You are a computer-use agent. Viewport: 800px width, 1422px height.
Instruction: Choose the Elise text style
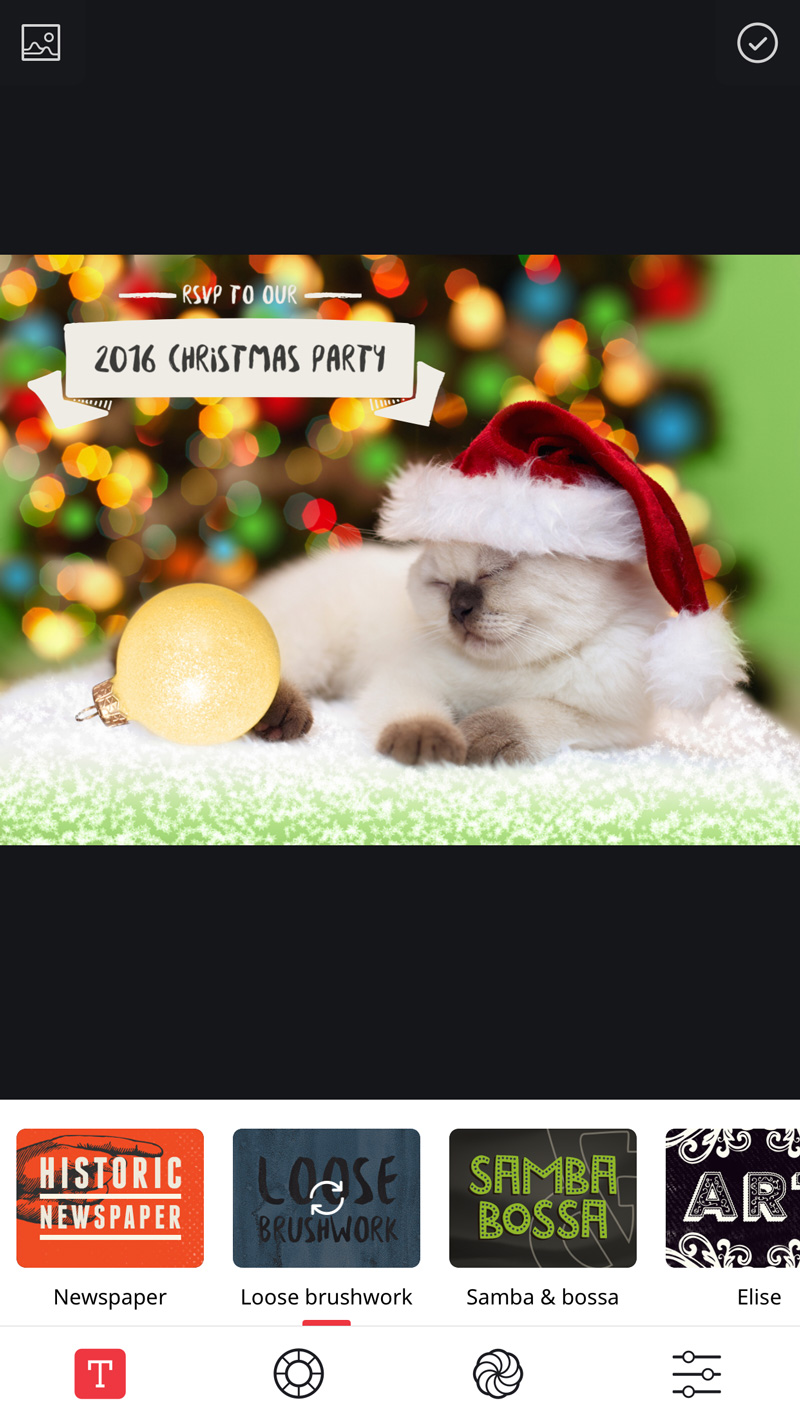(733, 1198)
